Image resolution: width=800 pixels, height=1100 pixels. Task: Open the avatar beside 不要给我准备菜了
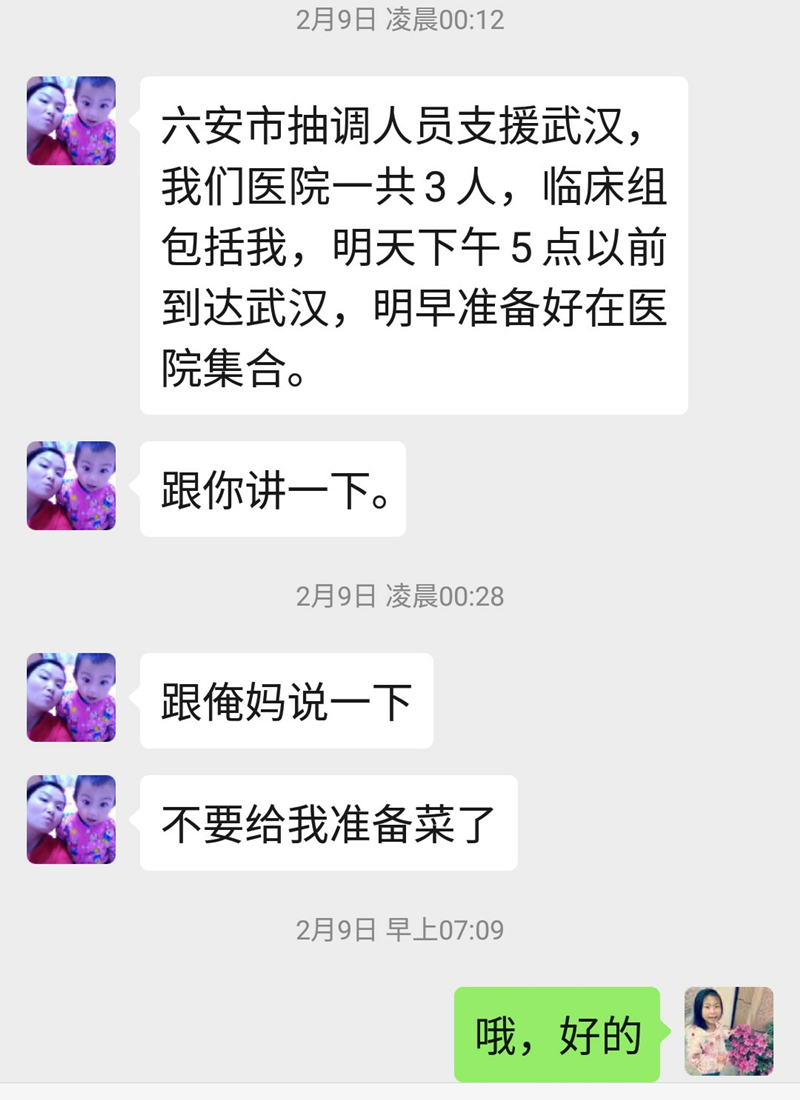pos(71,820)
